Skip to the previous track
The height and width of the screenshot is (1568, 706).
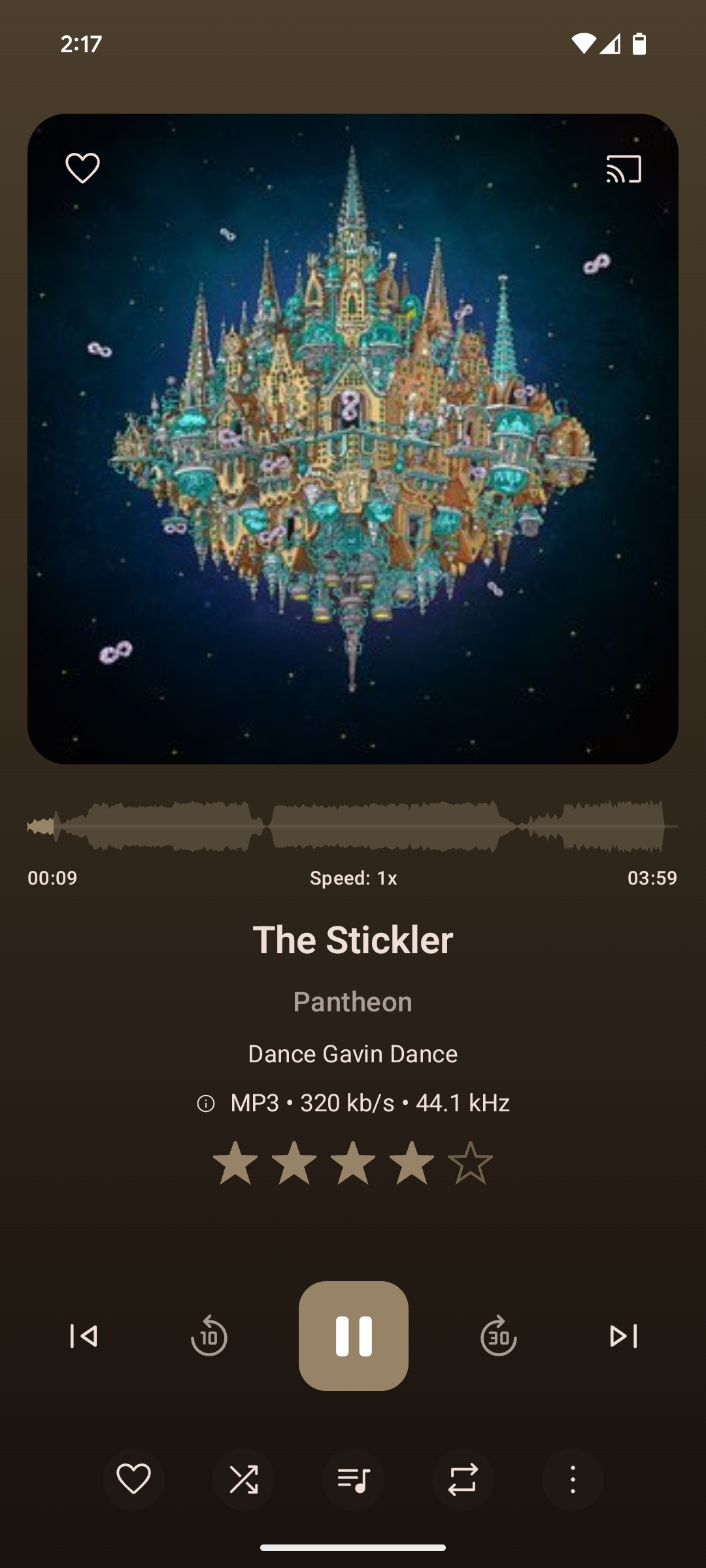[x=84, y=1336]
